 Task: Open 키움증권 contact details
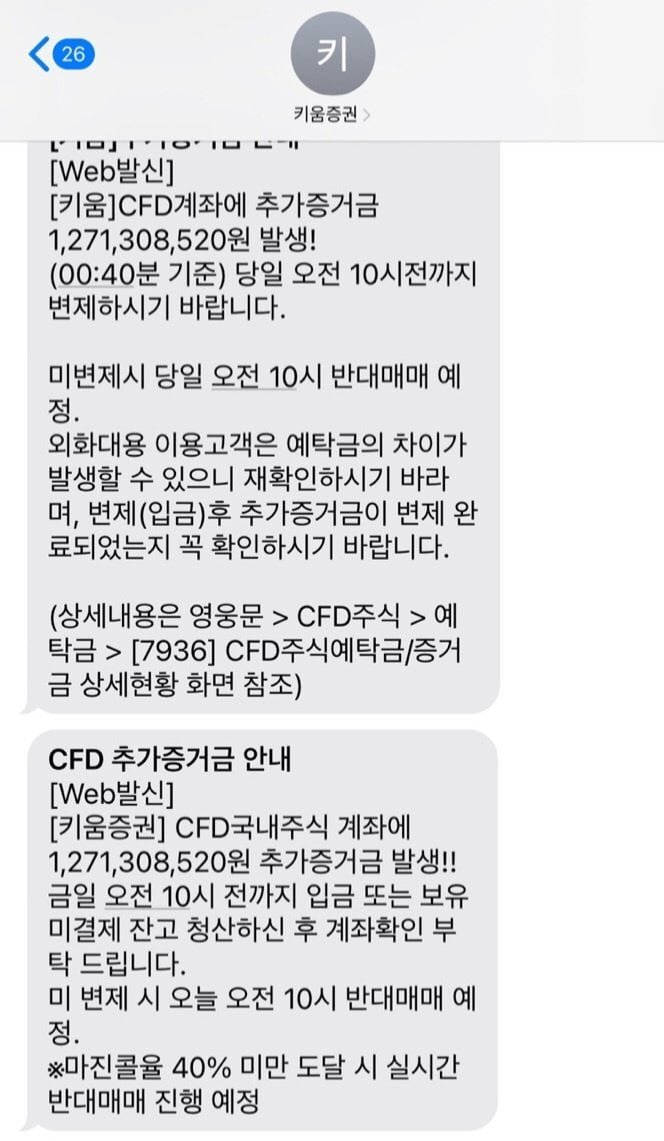point(332,70)
